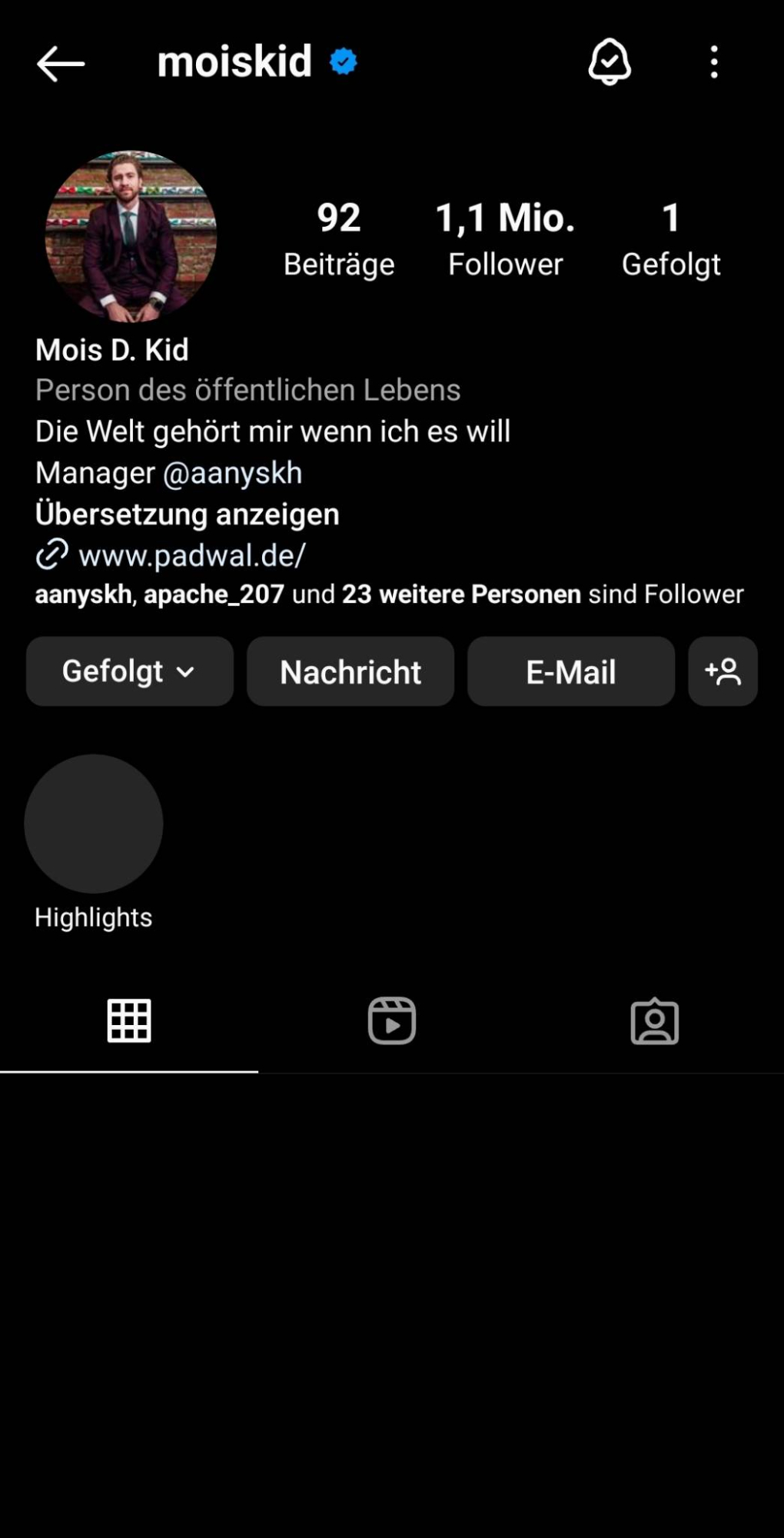
Task: Open the www.padwal.de link
Action: coord(191,555)
